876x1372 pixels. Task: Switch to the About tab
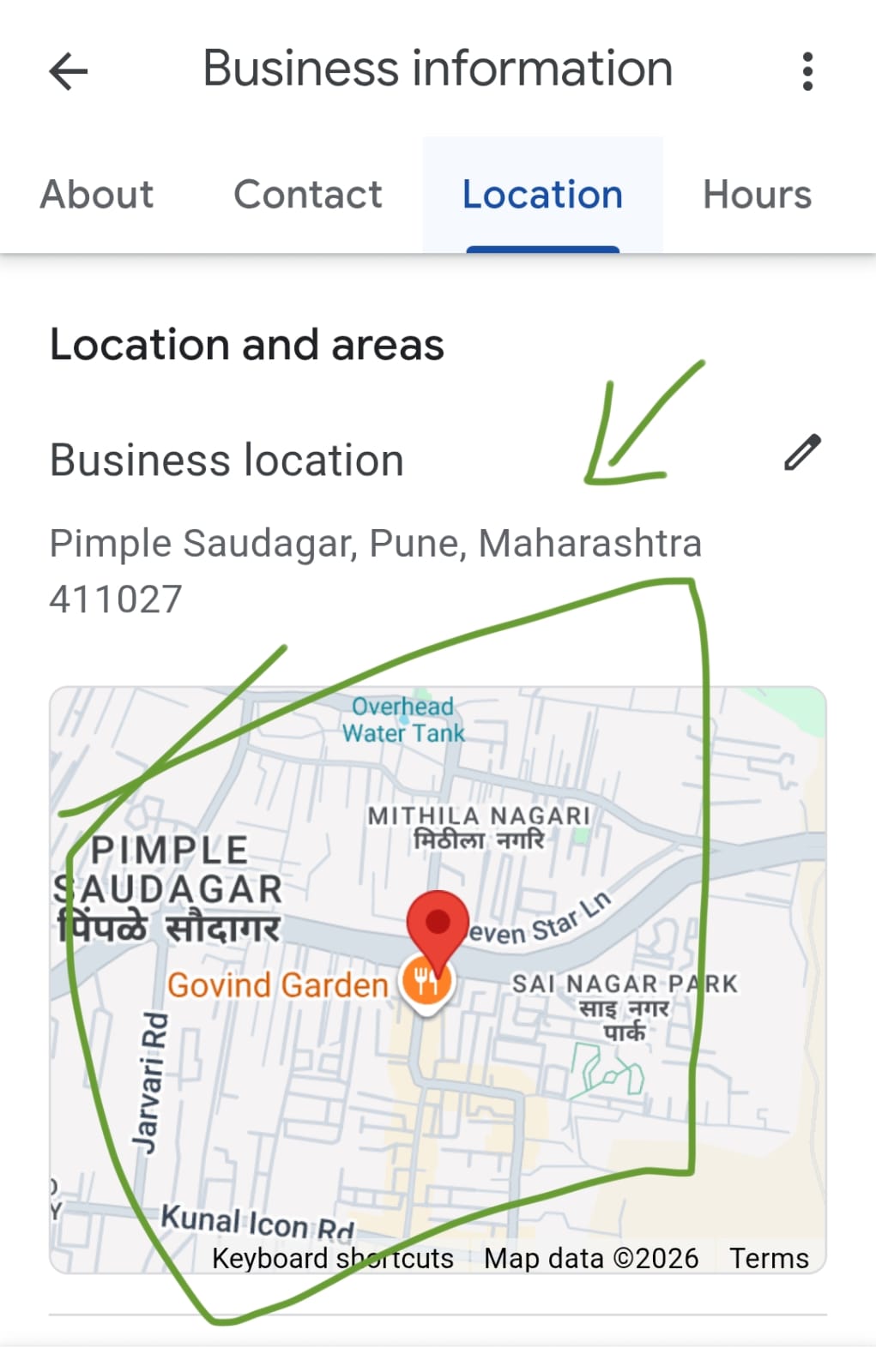[97, 195]
